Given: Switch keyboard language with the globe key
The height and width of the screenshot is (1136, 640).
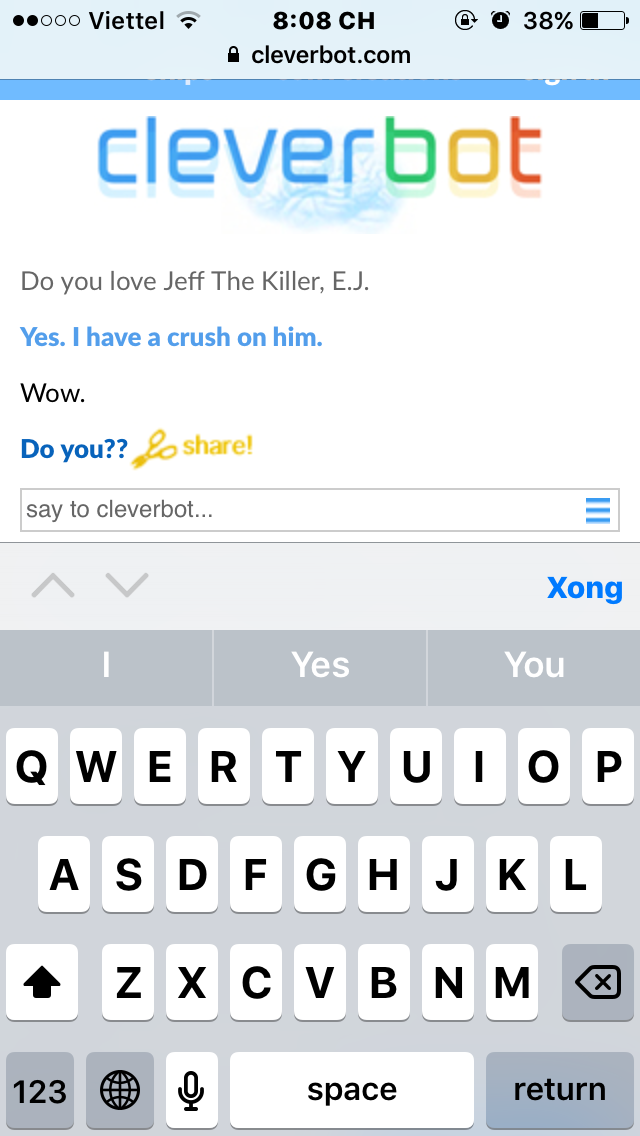Looking at the screenshot, I should pos(120,1089).
